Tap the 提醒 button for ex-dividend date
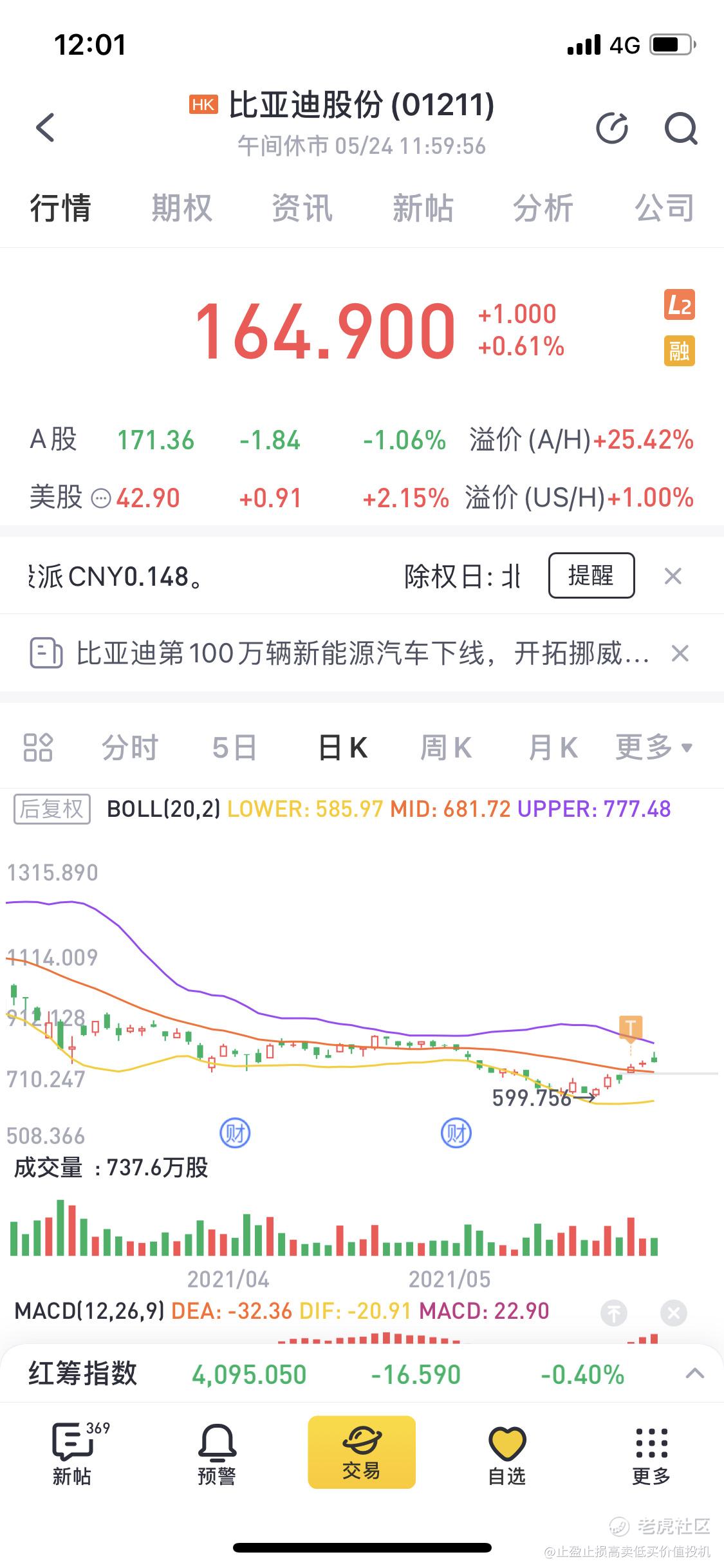 click(591, 575)
